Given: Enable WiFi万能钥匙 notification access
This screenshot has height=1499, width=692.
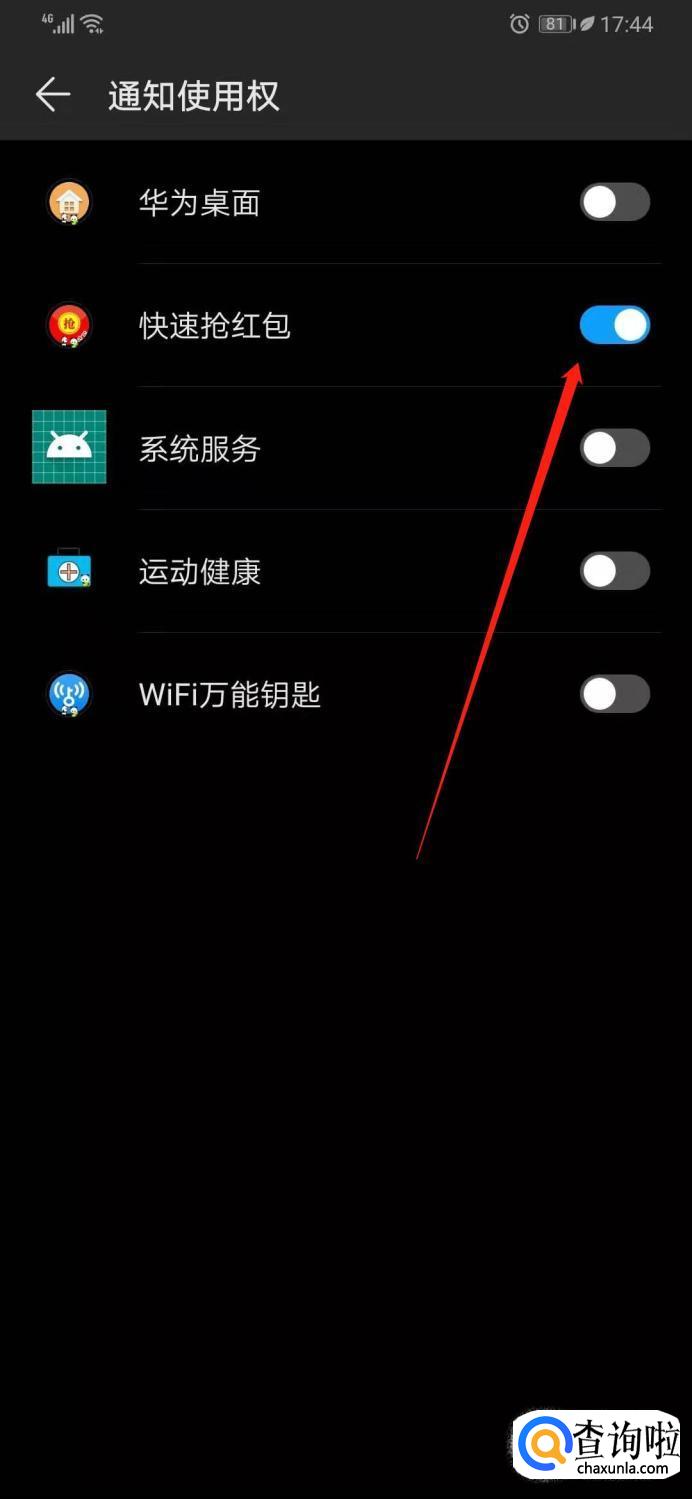Looking at the screenshot, I should (614, 694).
